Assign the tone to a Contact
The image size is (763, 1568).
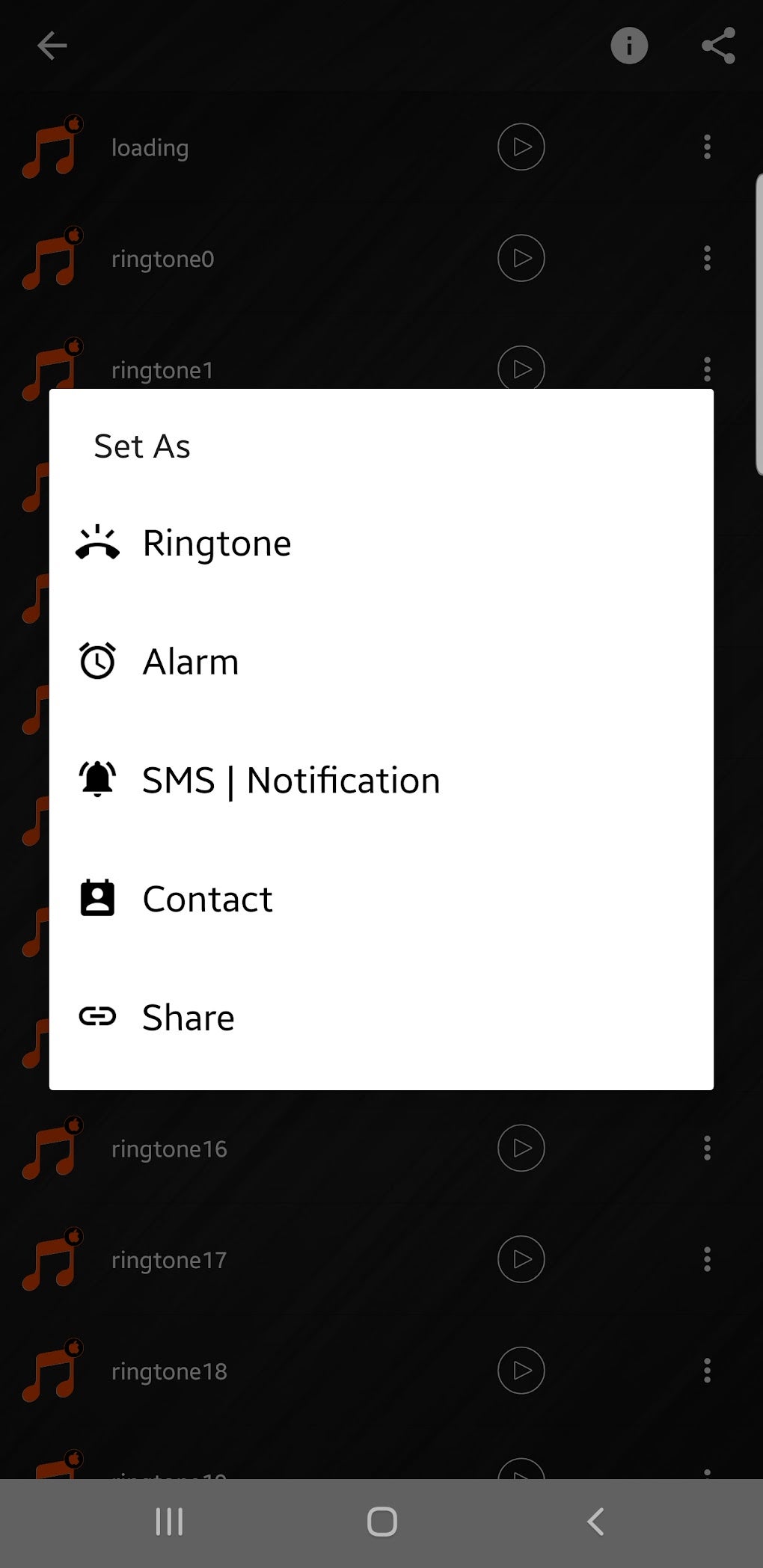tap(207, 899)
